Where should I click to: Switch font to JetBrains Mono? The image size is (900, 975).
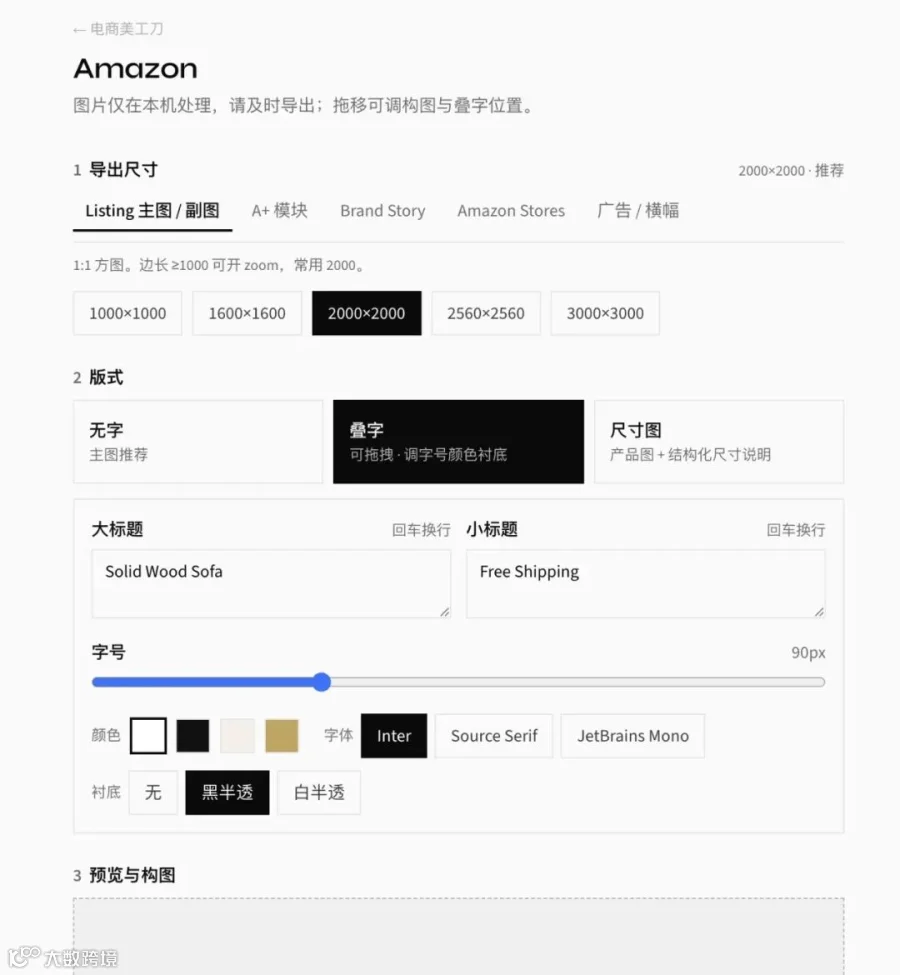(633, 736)
